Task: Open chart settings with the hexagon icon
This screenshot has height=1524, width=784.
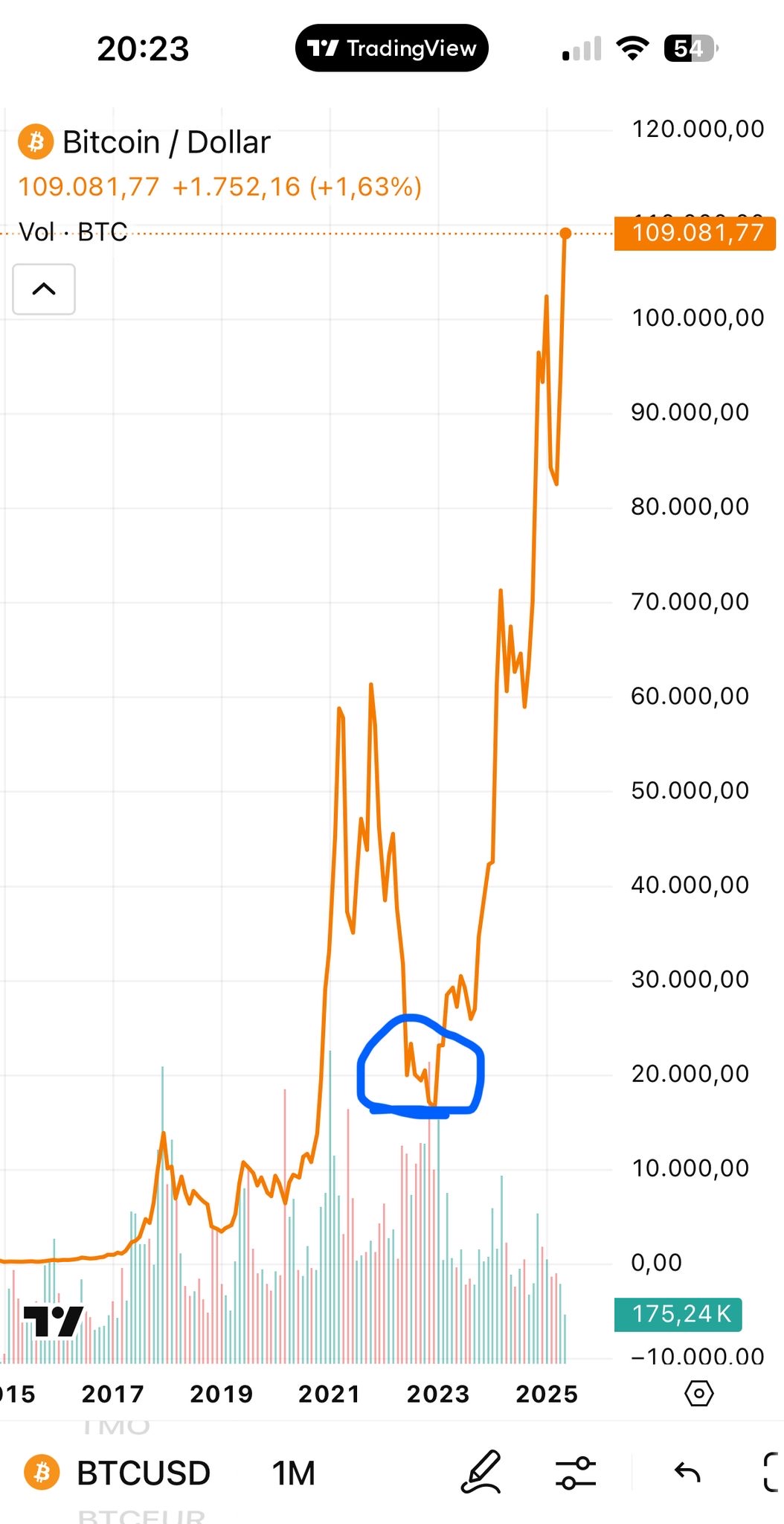Action: pos(698,1392)
